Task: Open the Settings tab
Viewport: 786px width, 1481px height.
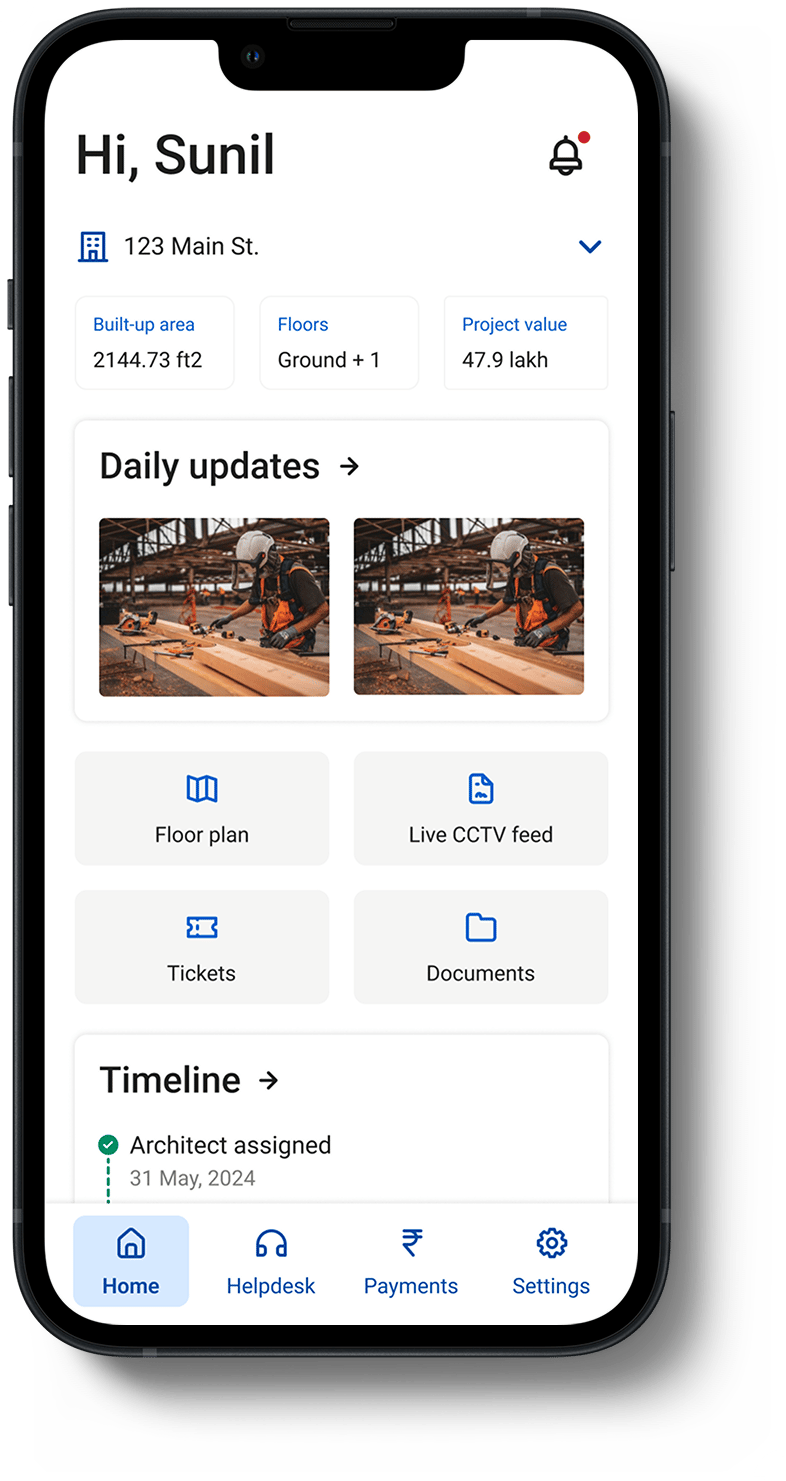Action: pos(551,1261)
